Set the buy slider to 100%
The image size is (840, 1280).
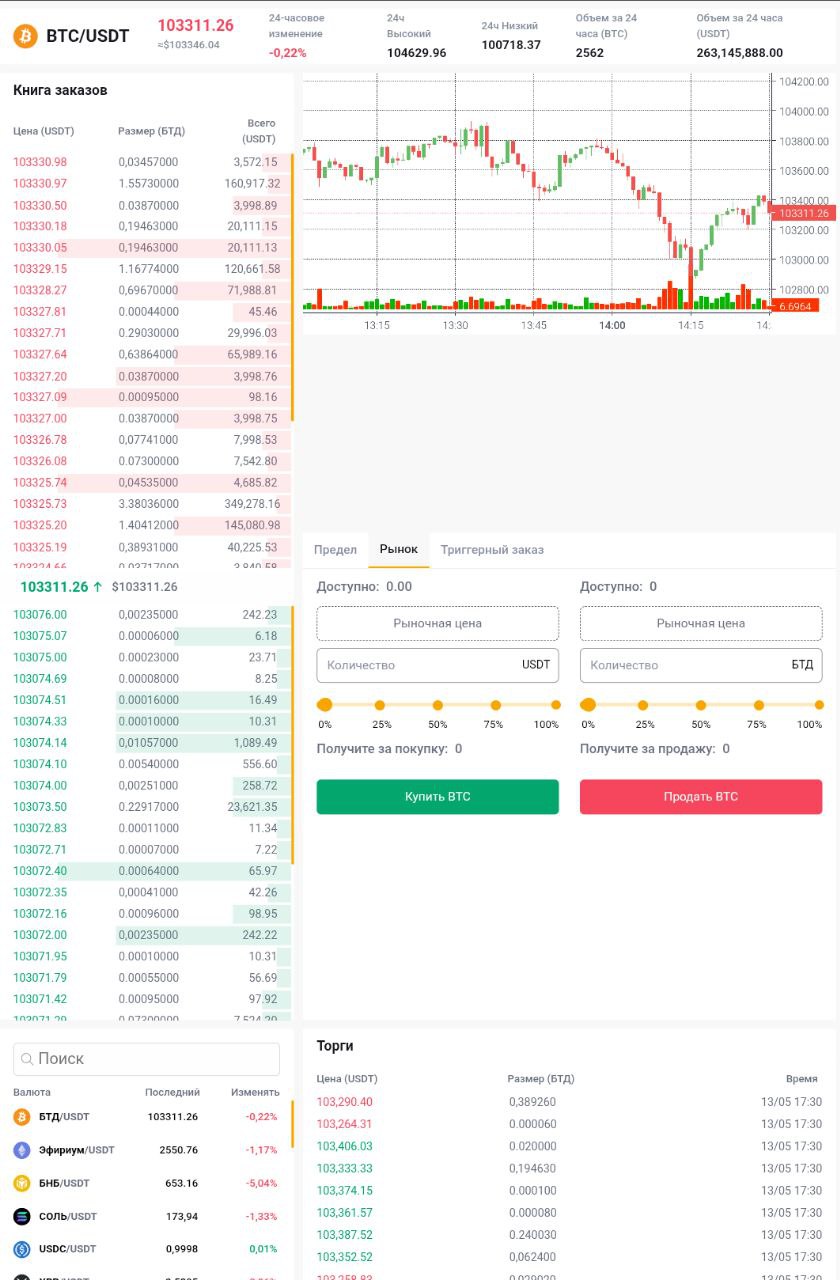(x=556, y=705)
